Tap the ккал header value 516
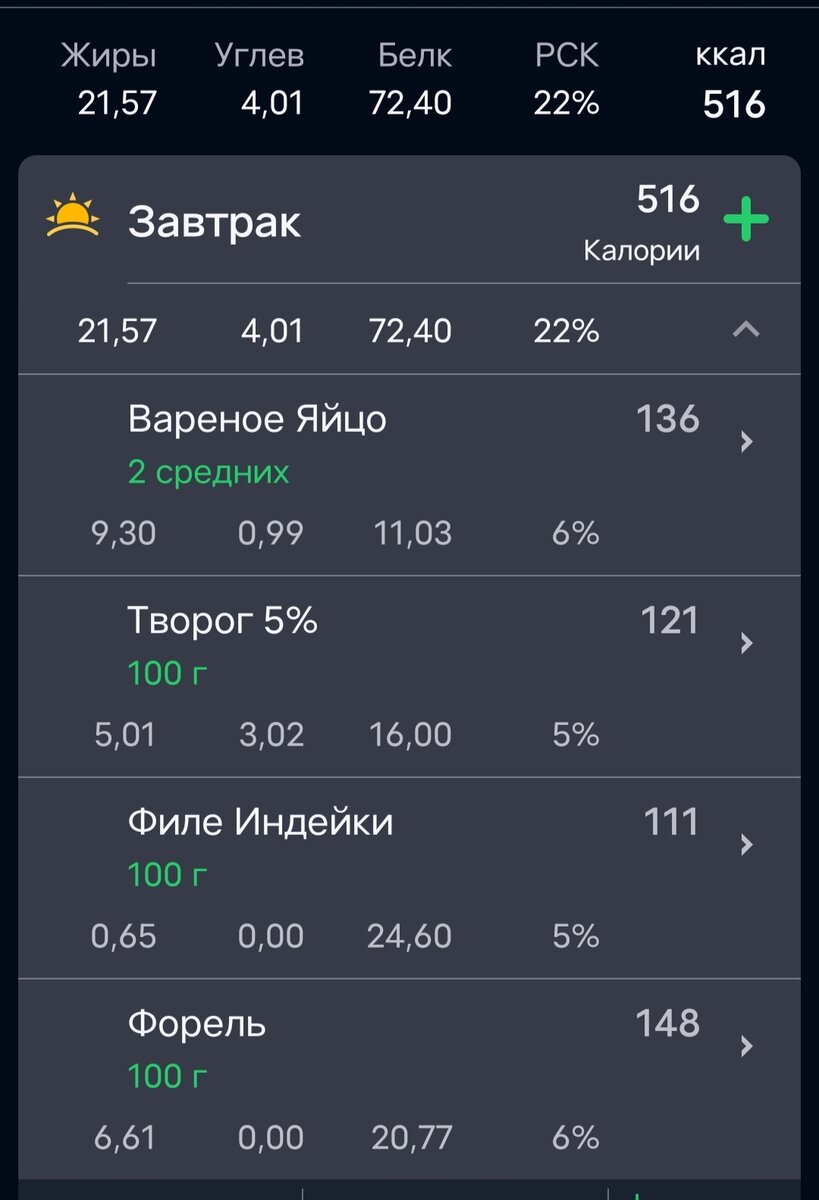 pos(733,103)
